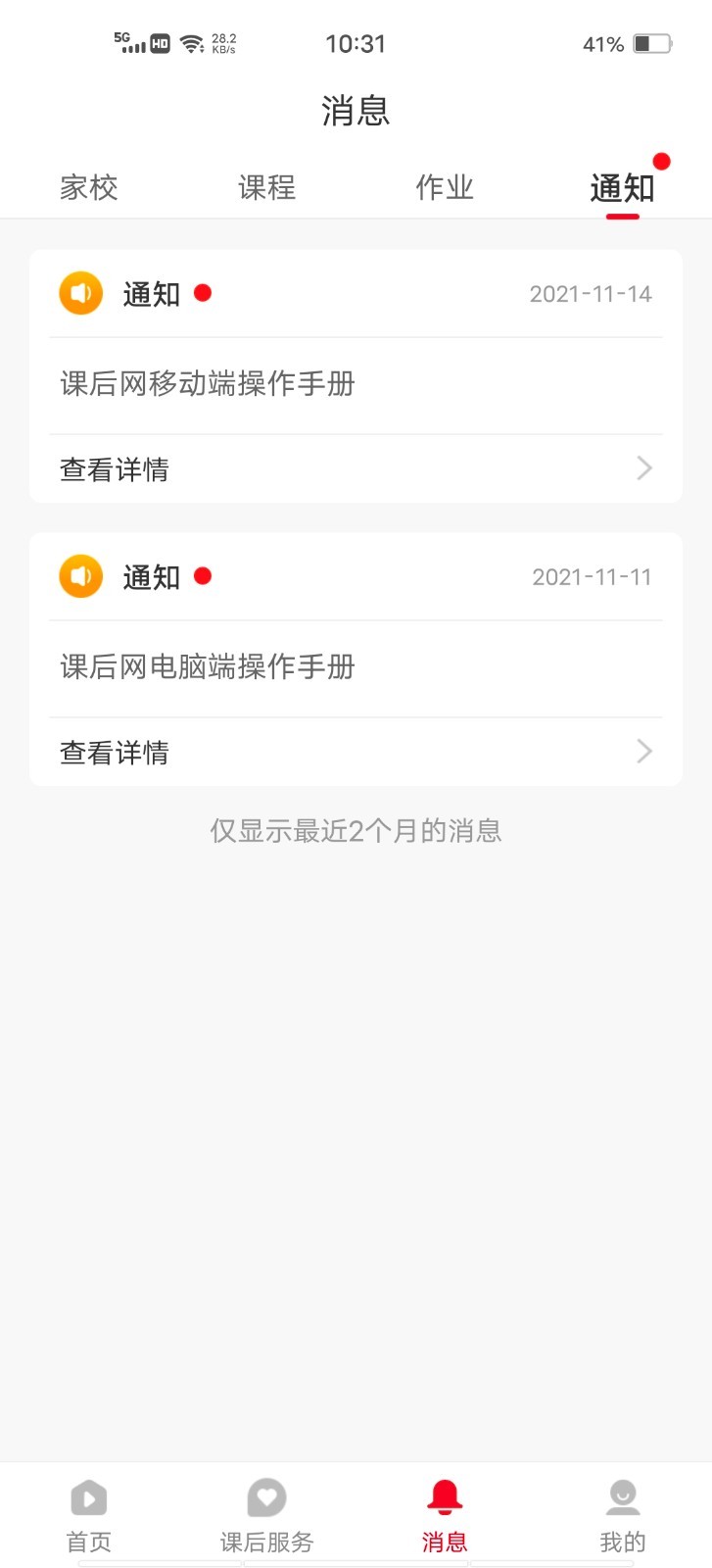Expand details of 课后网电脑端操作手册 via chevron
This screenshot has height=1568, width=712.
click(x=643, y=752)
